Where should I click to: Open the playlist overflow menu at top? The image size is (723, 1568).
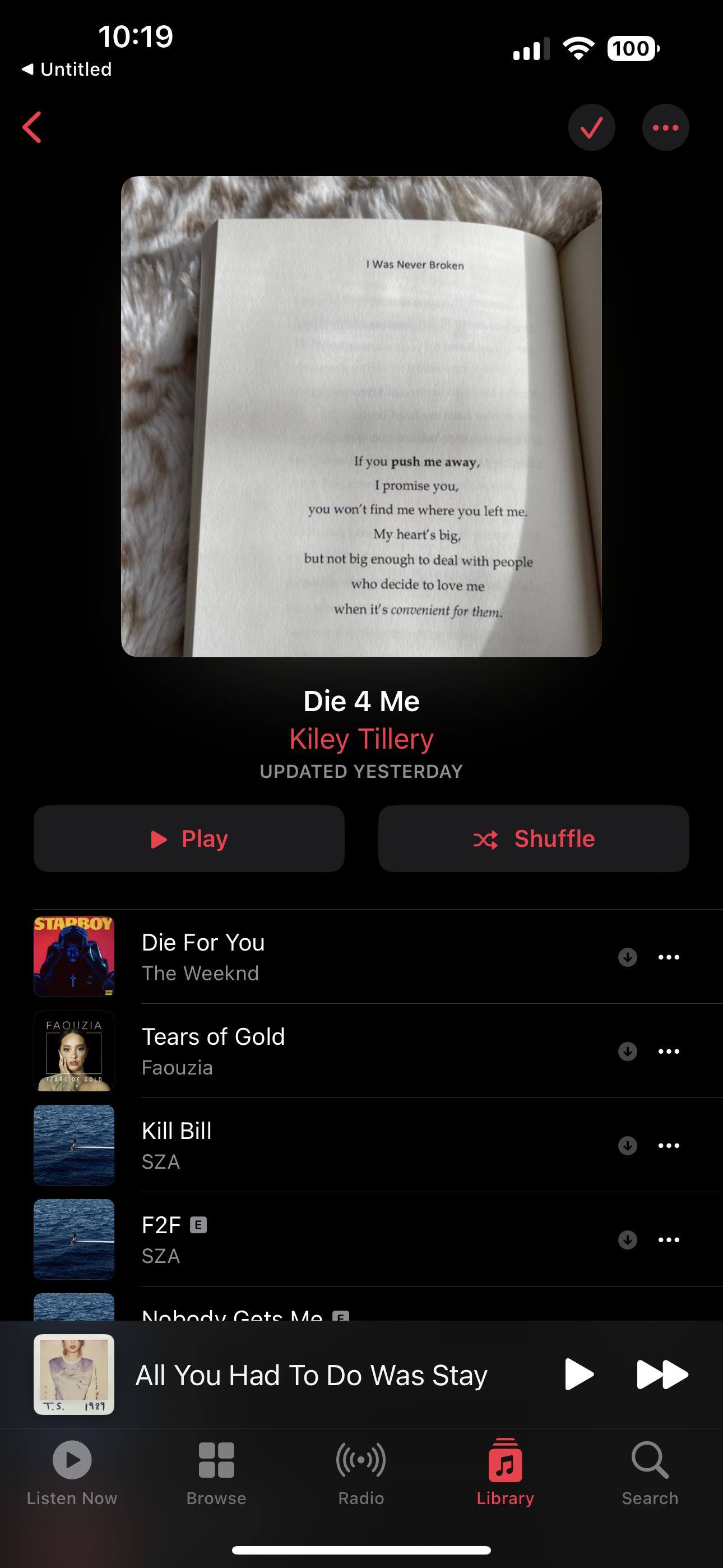(x=665, y=127)
